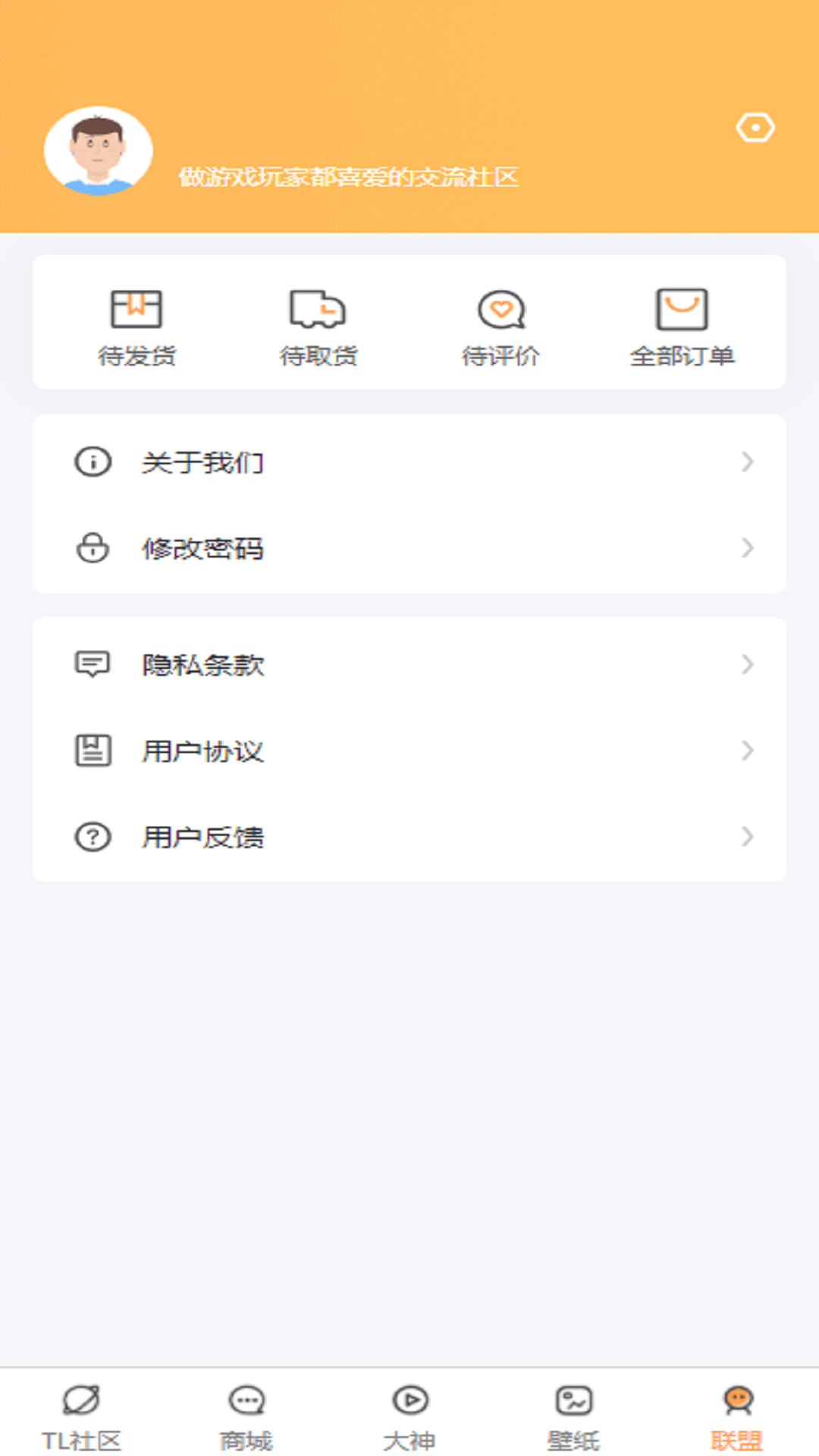819x1456 pixels.
Task: Tap the profile avatar picture
Action: pyautogui.click(x=99, y=151)
